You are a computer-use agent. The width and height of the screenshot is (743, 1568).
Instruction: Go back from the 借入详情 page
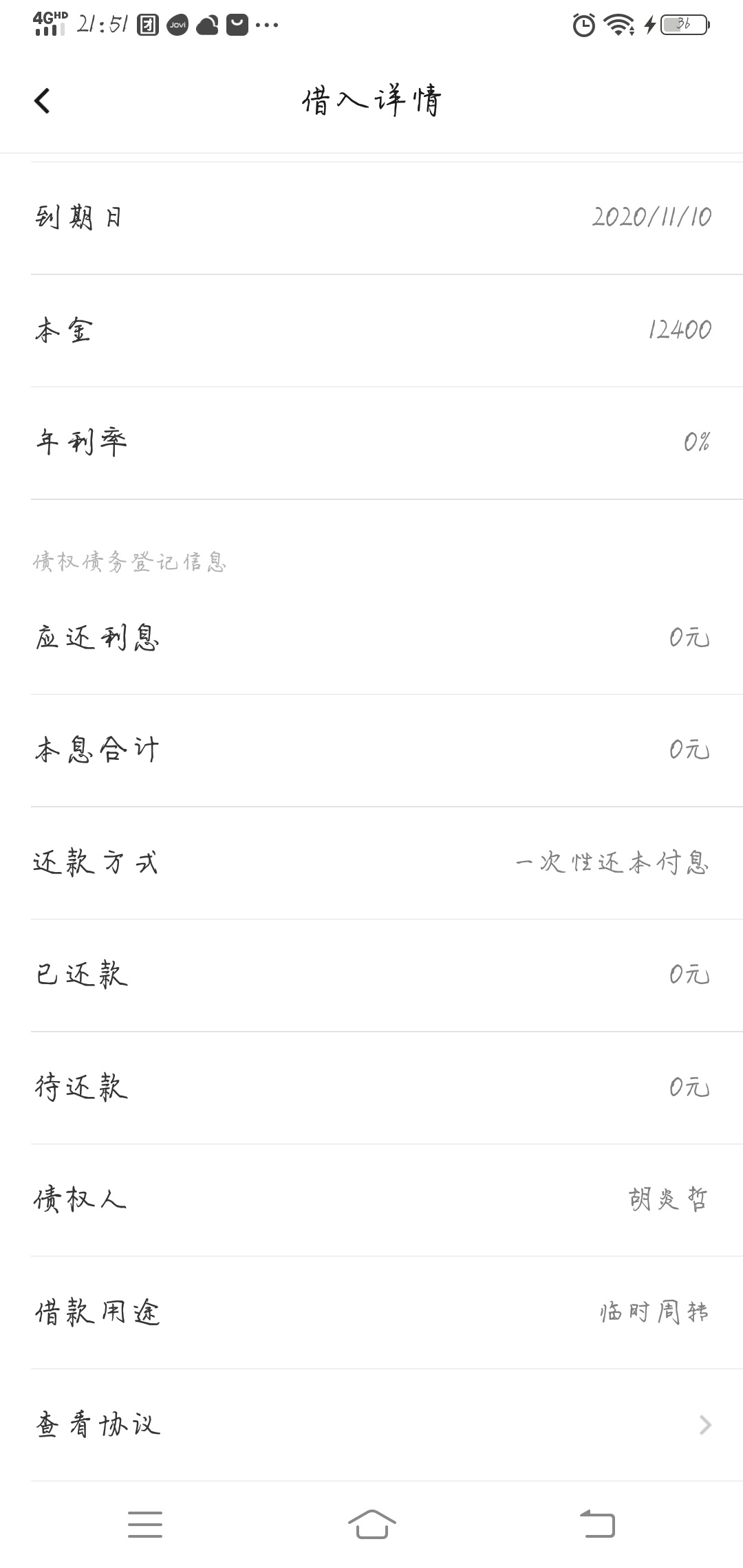pos(42,101)
